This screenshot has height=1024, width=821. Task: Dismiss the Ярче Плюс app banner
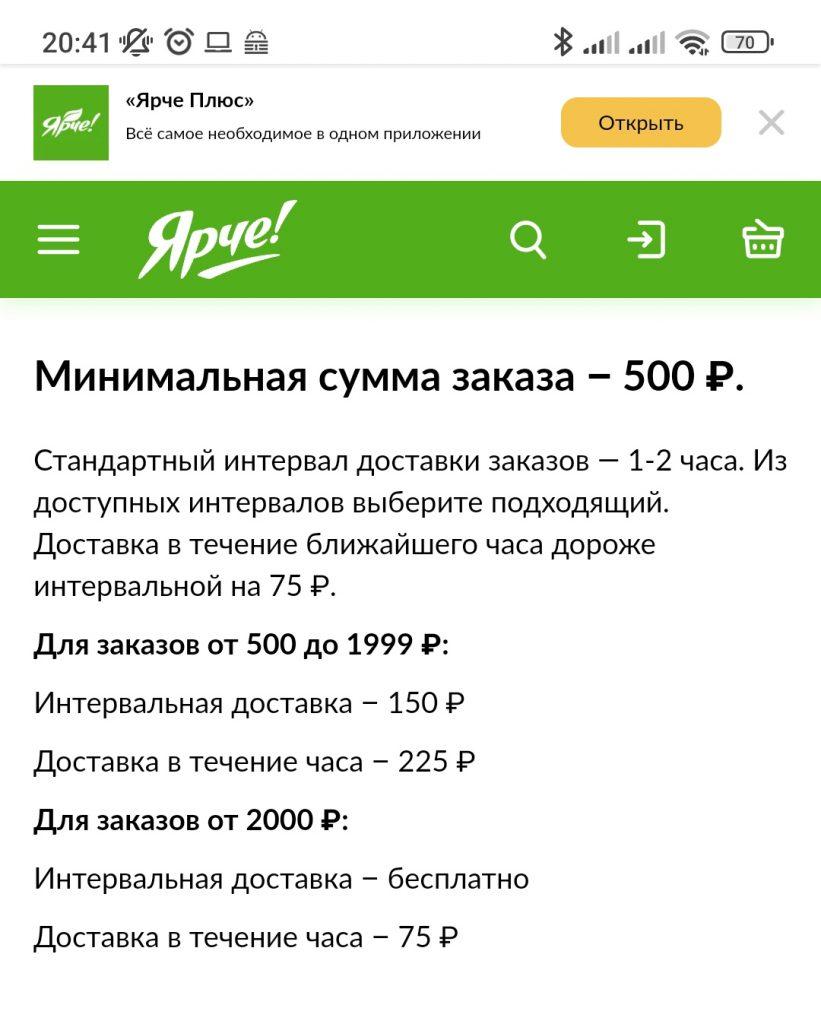point(771,122)
